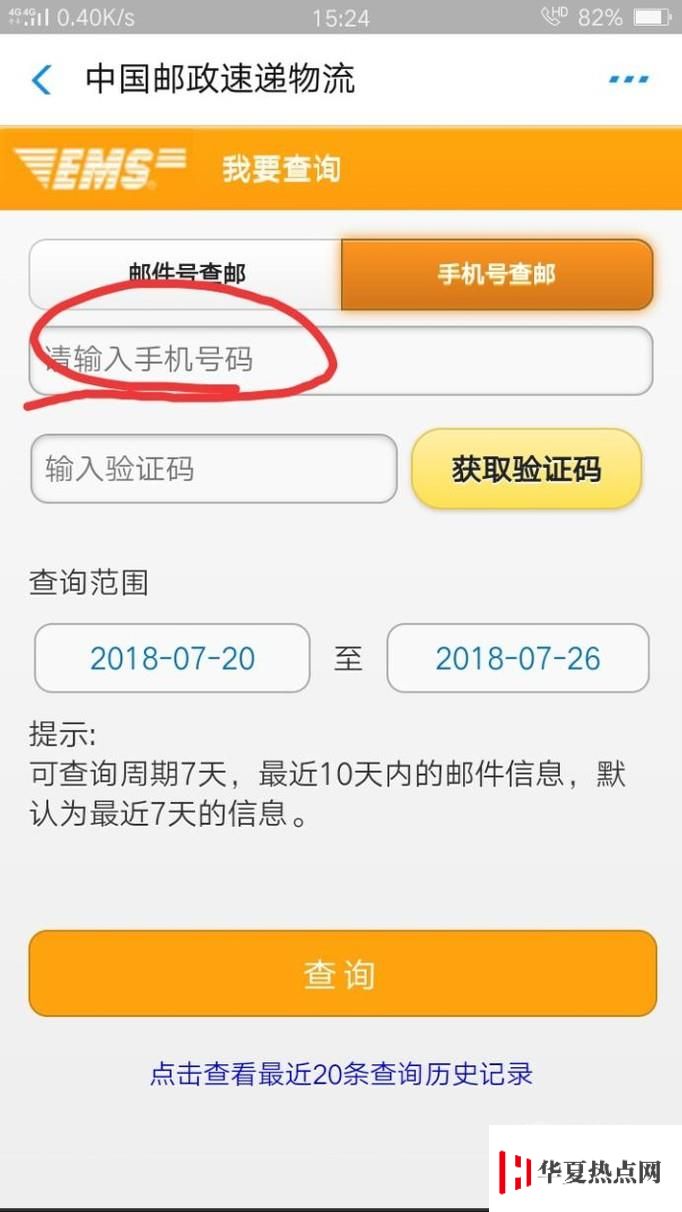Tap the orange 查询 button
This screenshot has width=682, height=1212.
342,974
